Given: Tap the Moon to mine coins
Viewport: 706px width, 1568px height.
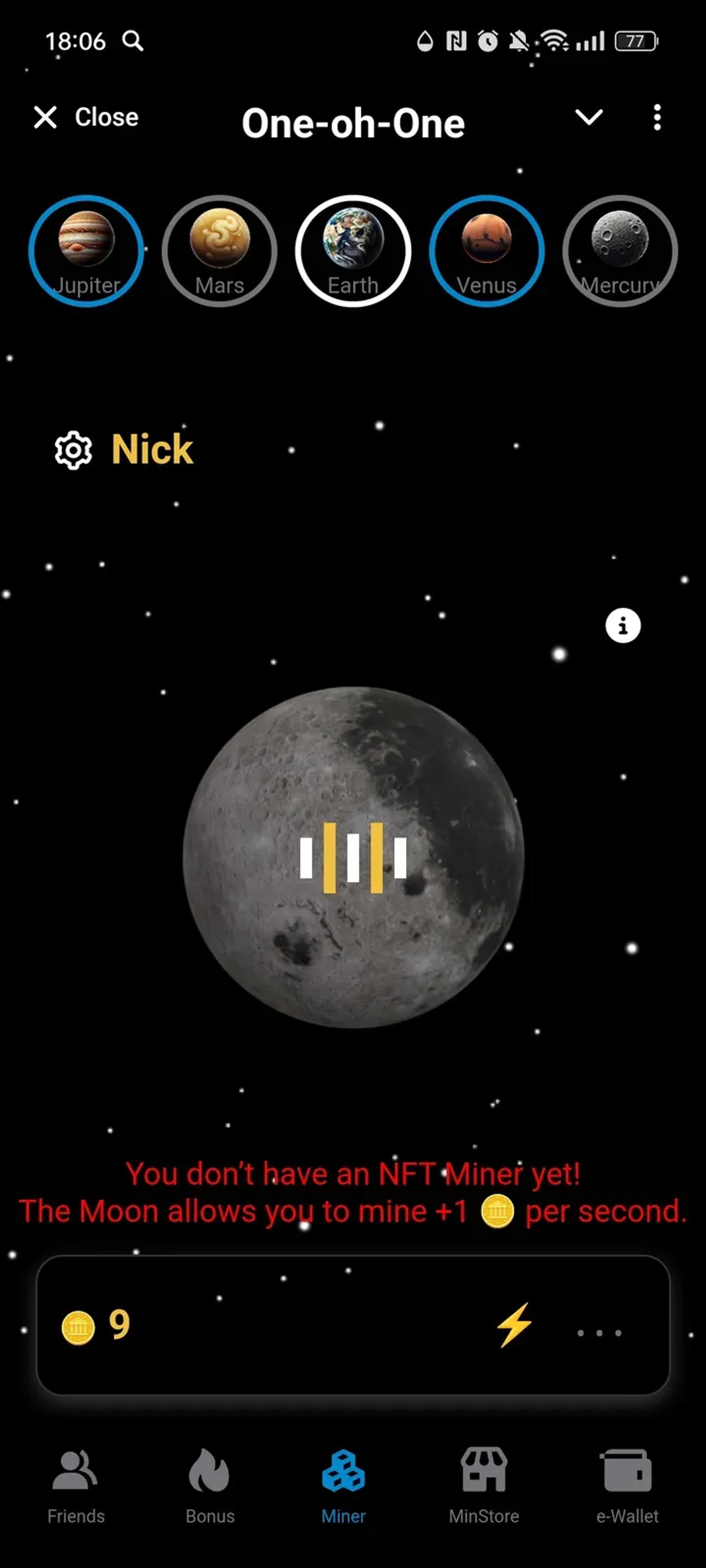Looking at the screenshot, I should (x=353, y=858).
